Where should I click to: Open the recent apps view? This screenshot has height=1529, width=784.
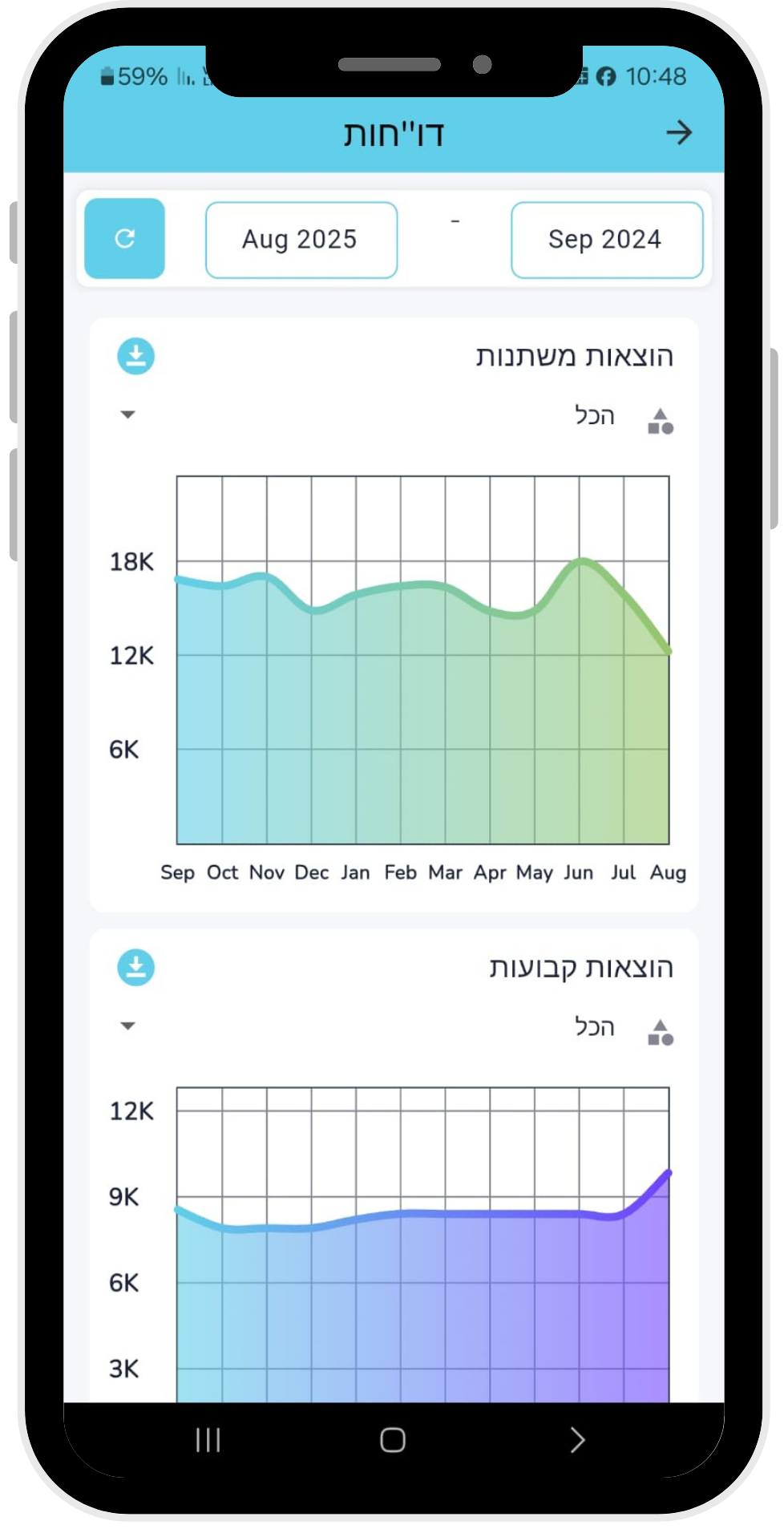pos(208,1440)
